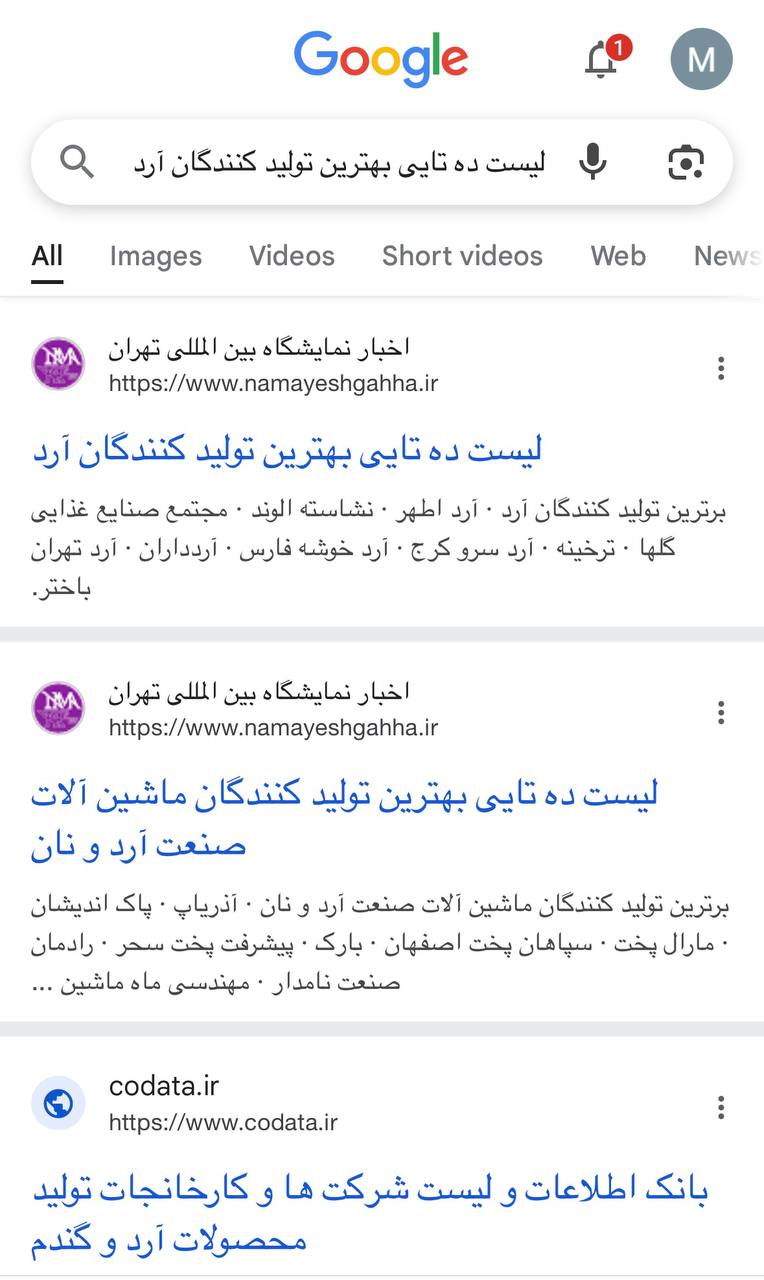Switch to the Videos tab
This screenshot has height=1280, width=764.
[292, 256]
